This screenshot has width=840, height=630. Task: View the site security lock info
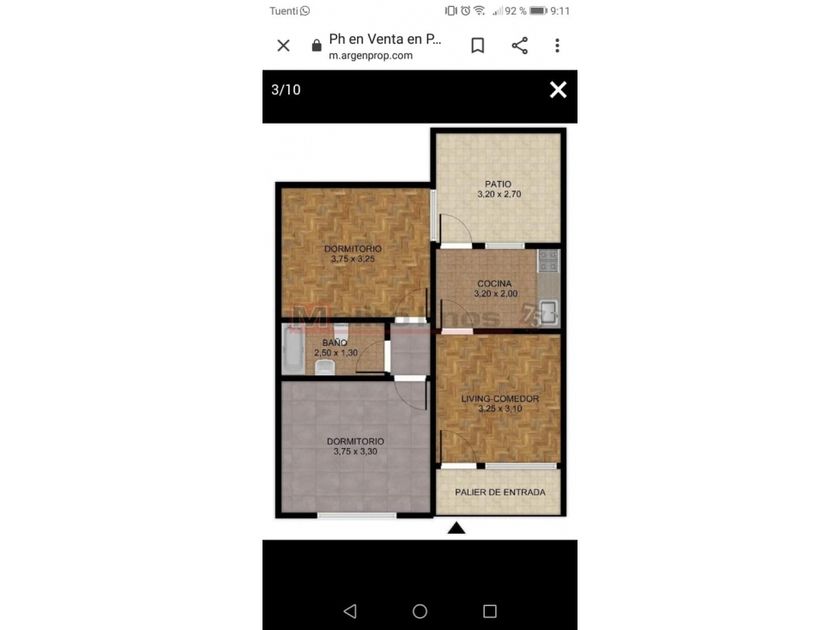(317, 46)
